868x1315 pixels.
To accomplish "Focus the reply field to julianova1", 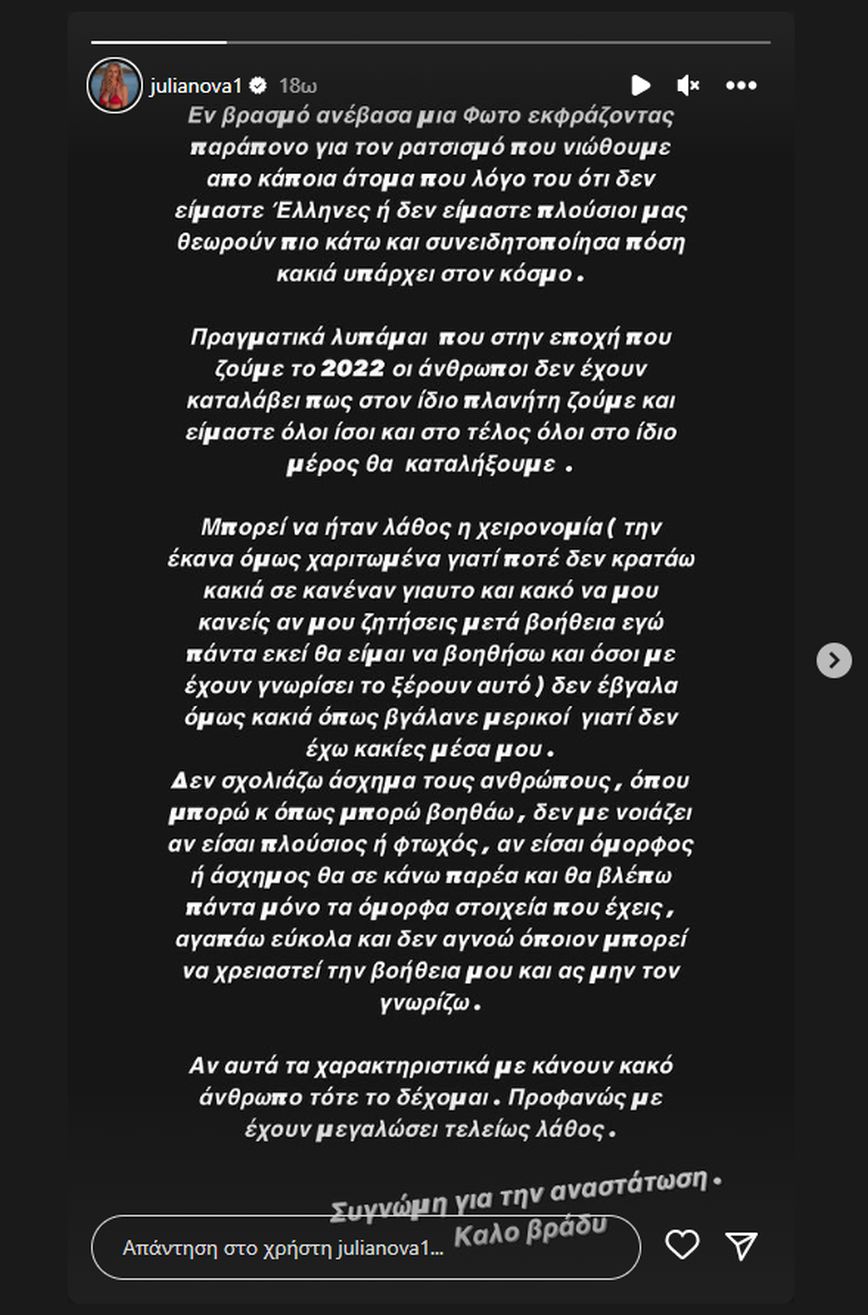I will (365, 1247).
